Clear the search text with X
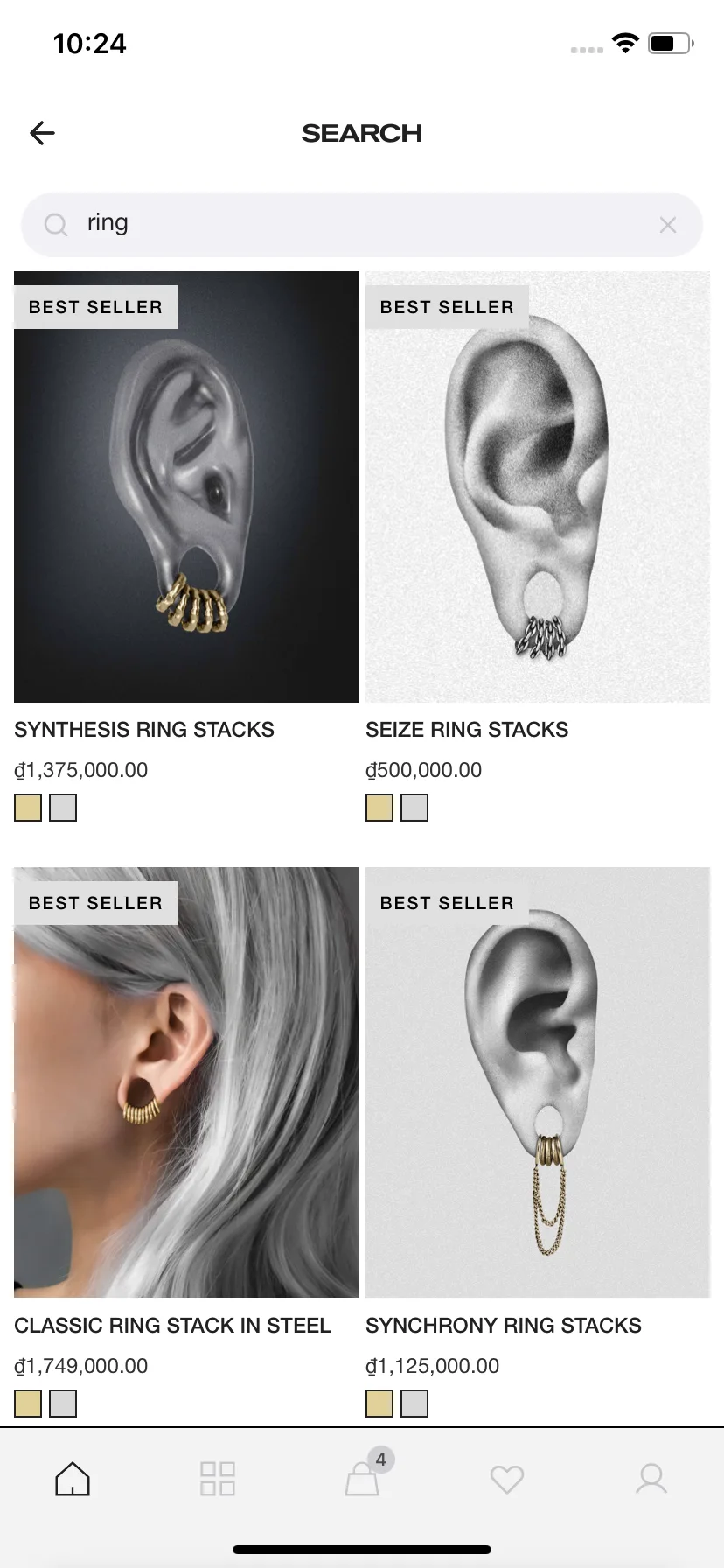The image size is (724, 1568). (668, 225)
